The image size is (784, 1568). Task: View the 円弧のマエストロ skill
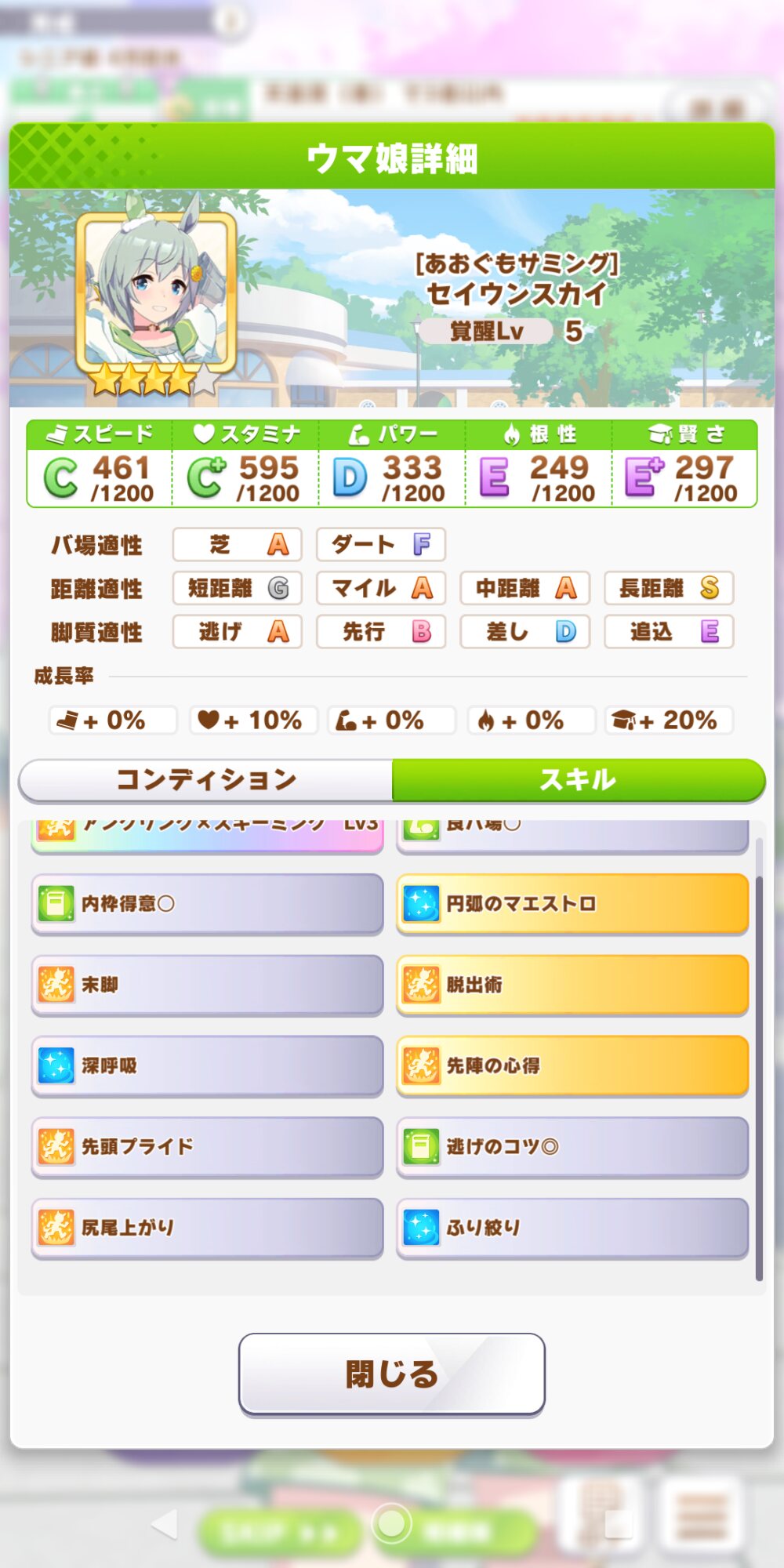tap(572, 904)
